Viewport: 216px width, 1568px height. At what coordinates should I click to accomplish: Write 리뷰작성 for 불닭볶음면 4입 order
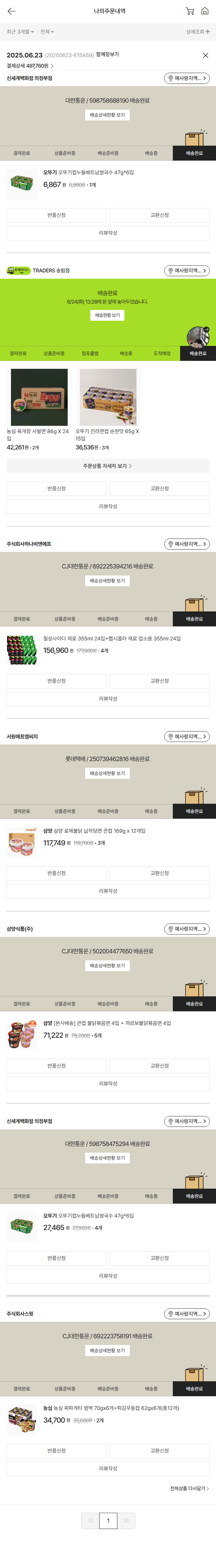[108, 1084]
